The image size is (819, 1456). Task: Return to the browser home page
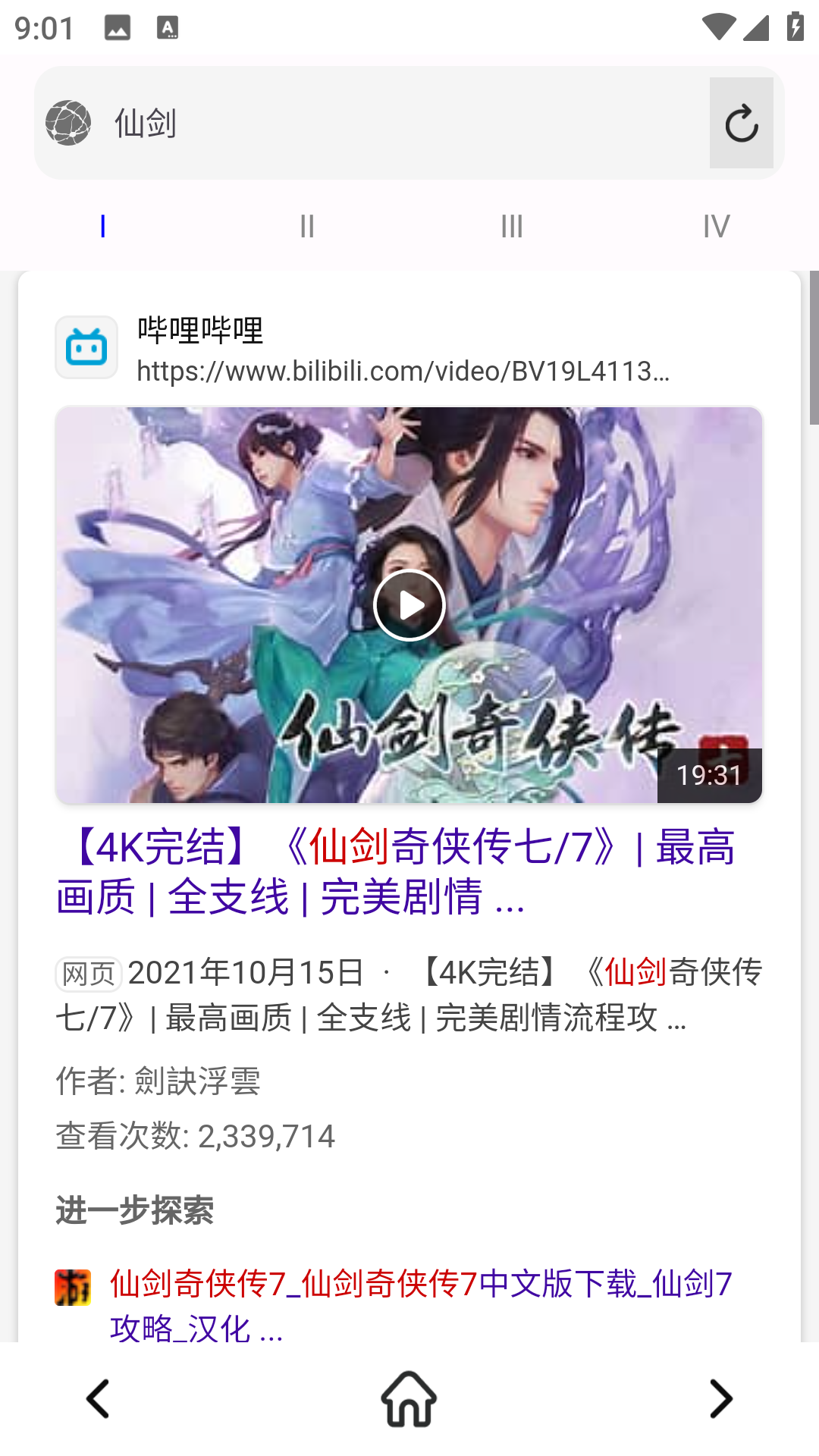pos(409,1399)
